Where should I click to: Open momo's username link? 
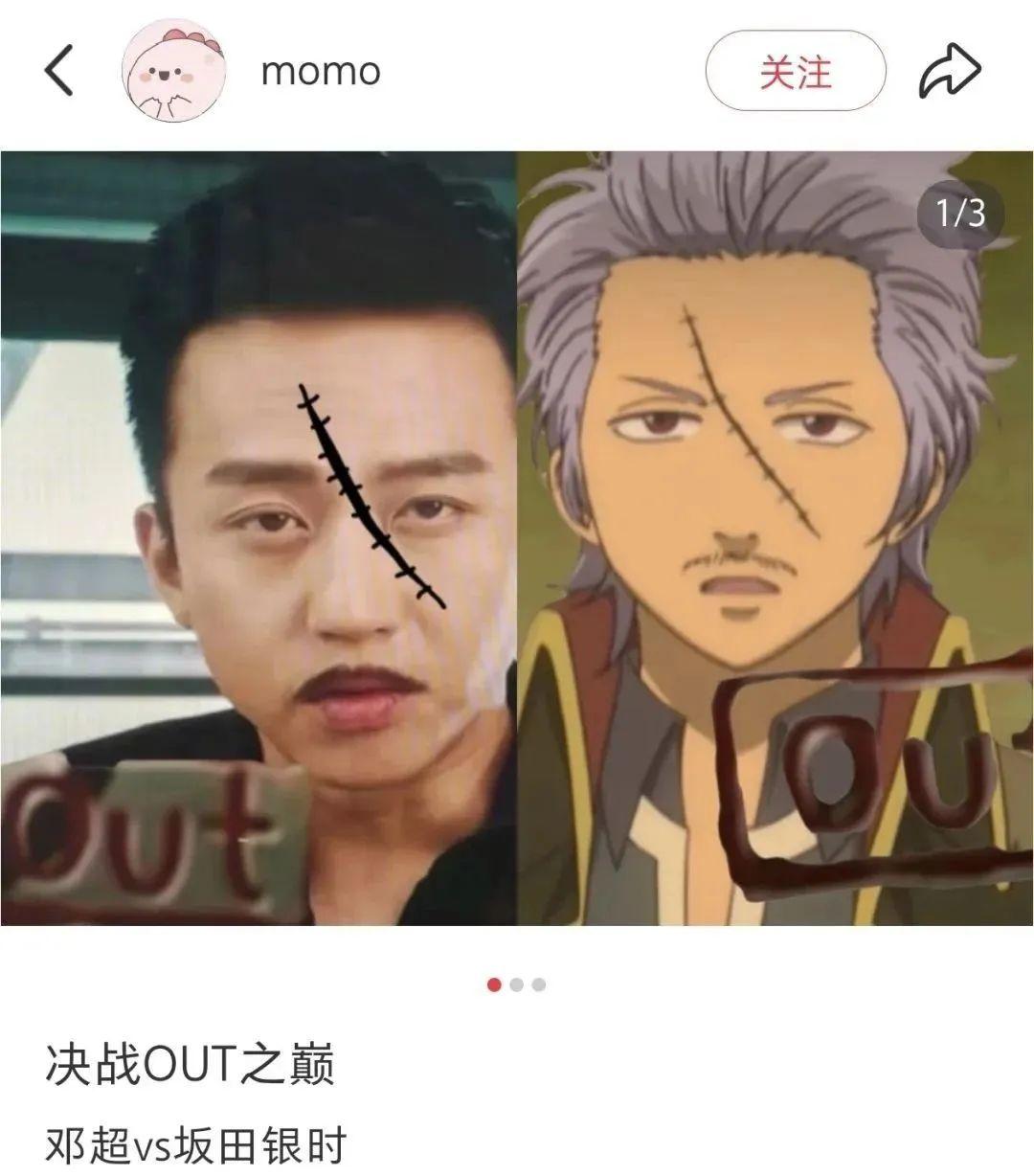point(321,72)
